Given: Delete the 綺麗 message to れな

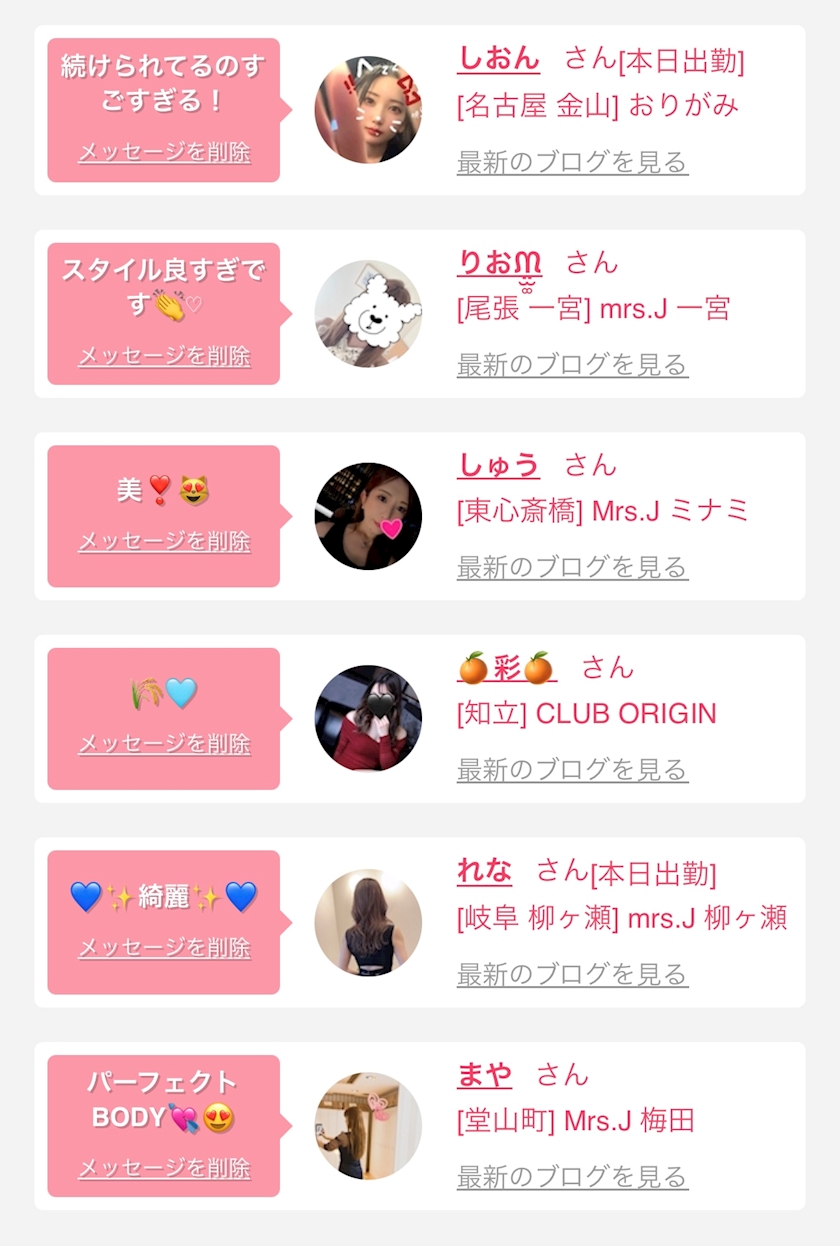Looking at the screenshot, I should (x=164, y=948).
